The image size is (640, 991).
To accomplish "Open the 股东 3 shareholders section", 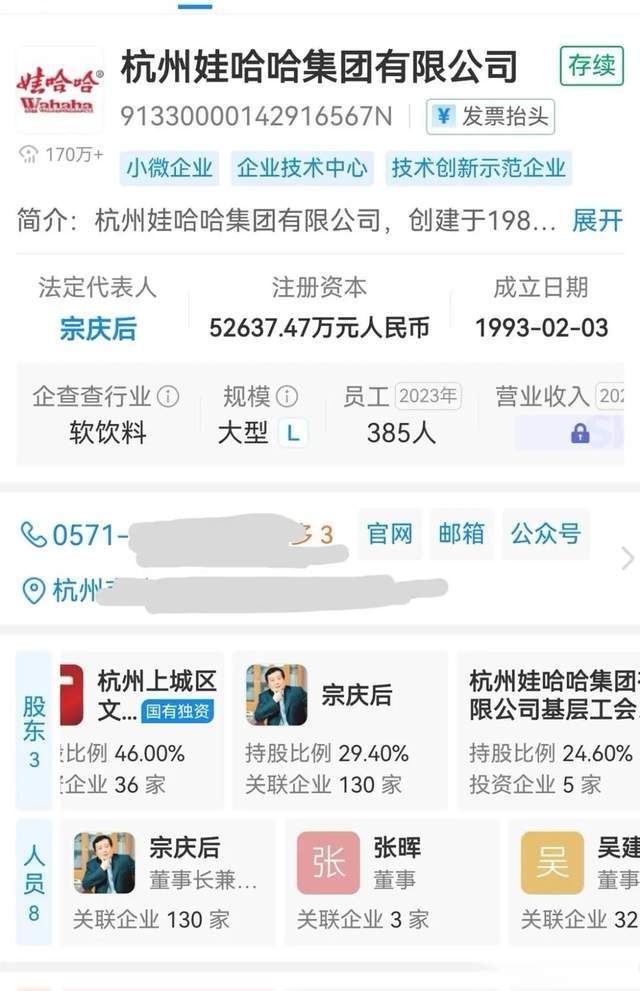I will [x=34, y=730].
